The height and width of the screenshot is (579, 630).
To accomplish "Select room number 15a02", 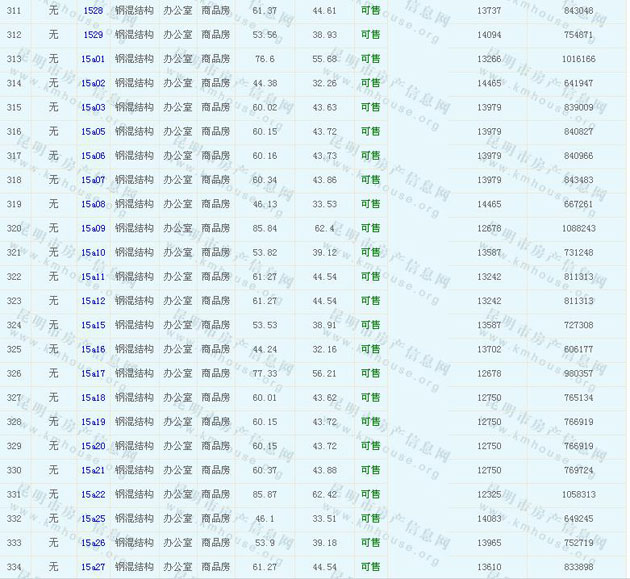I will coord(93,83).
